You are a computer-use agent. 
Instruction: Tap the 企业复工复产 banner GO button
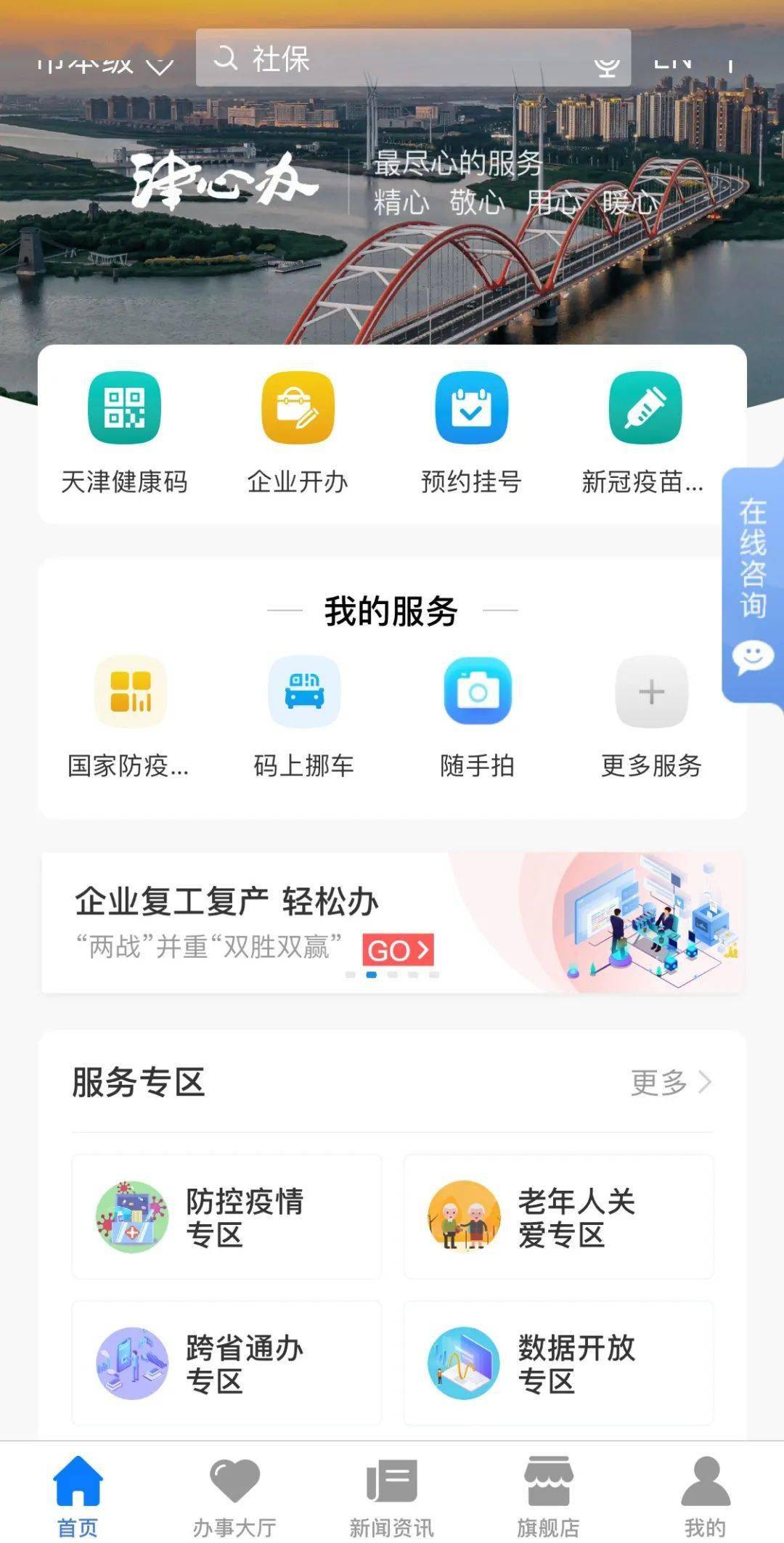(x=398, y=950)
